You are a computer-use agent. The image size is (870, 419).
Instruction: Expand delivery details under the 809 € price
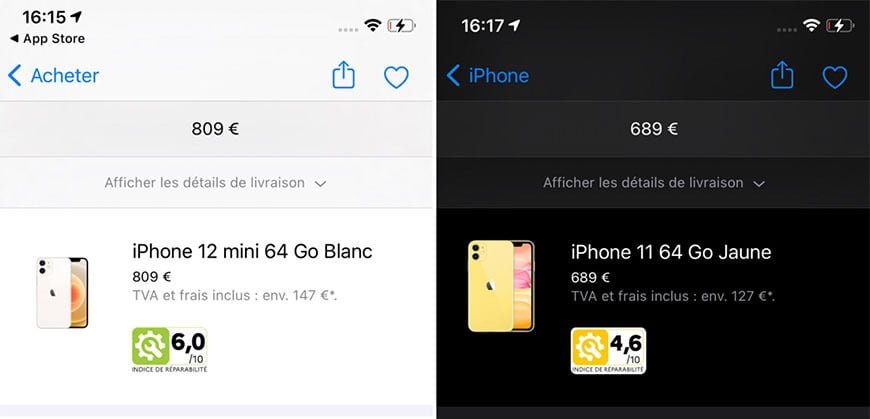coord(216,183)
